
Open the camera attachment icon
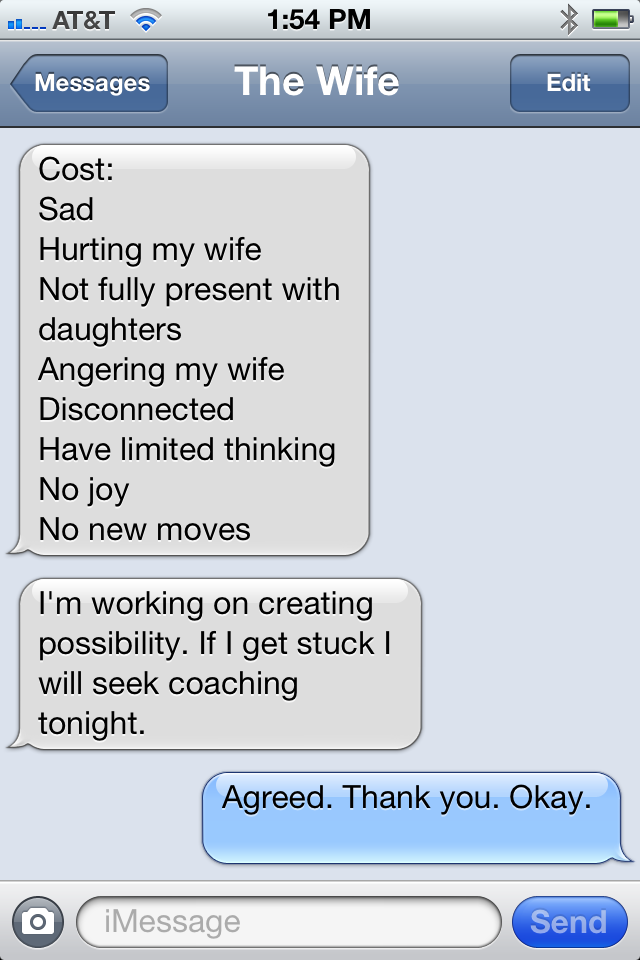[38, 921]
